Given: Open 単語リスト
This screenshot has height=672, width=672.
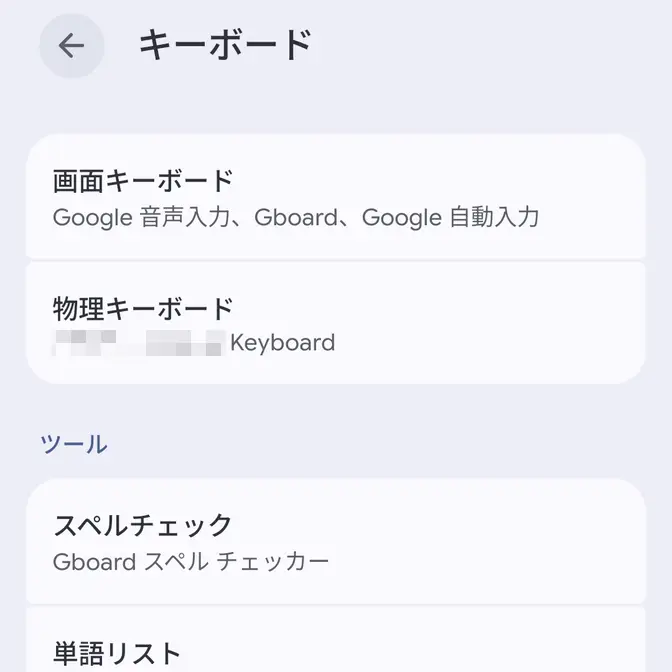Looking at the screenshot, I should pyautogui.click(x=335, y=650).
